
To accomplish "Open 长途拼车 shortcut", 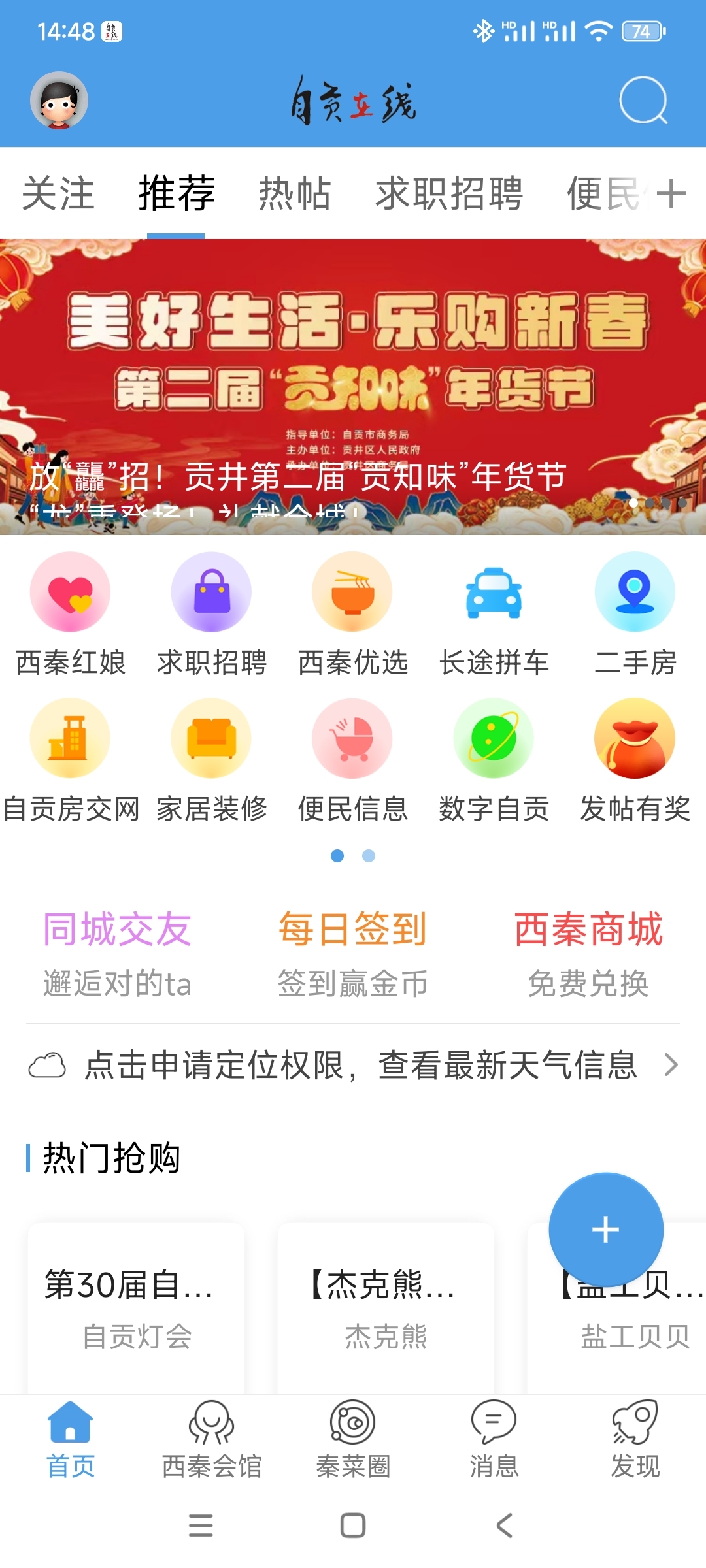I will pos(494,614).
